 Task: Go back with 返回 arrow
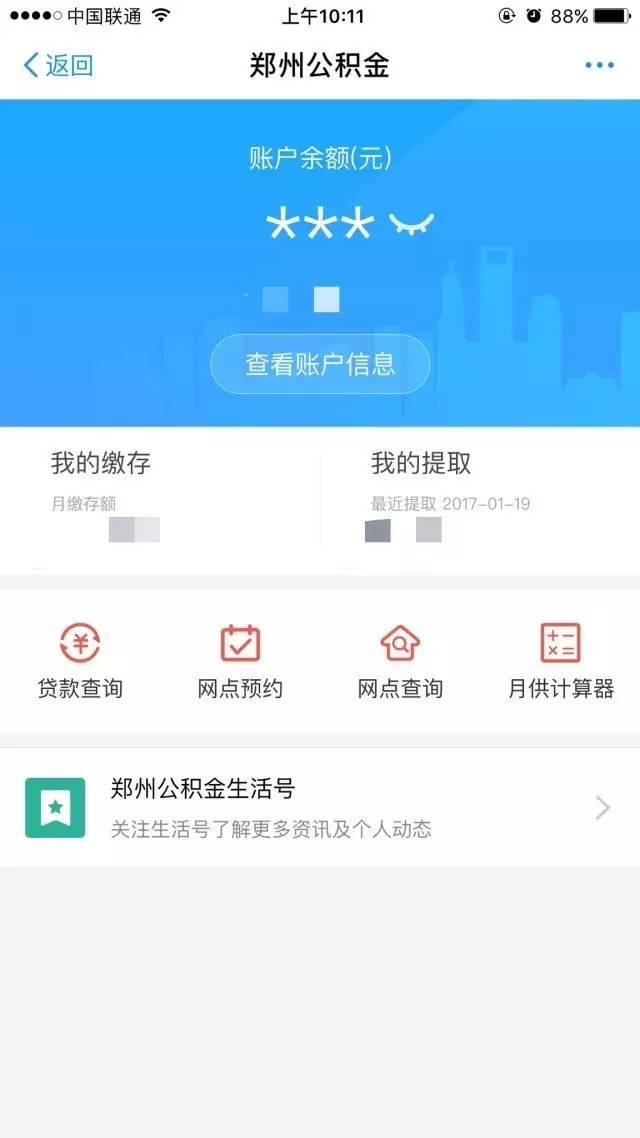57,66
